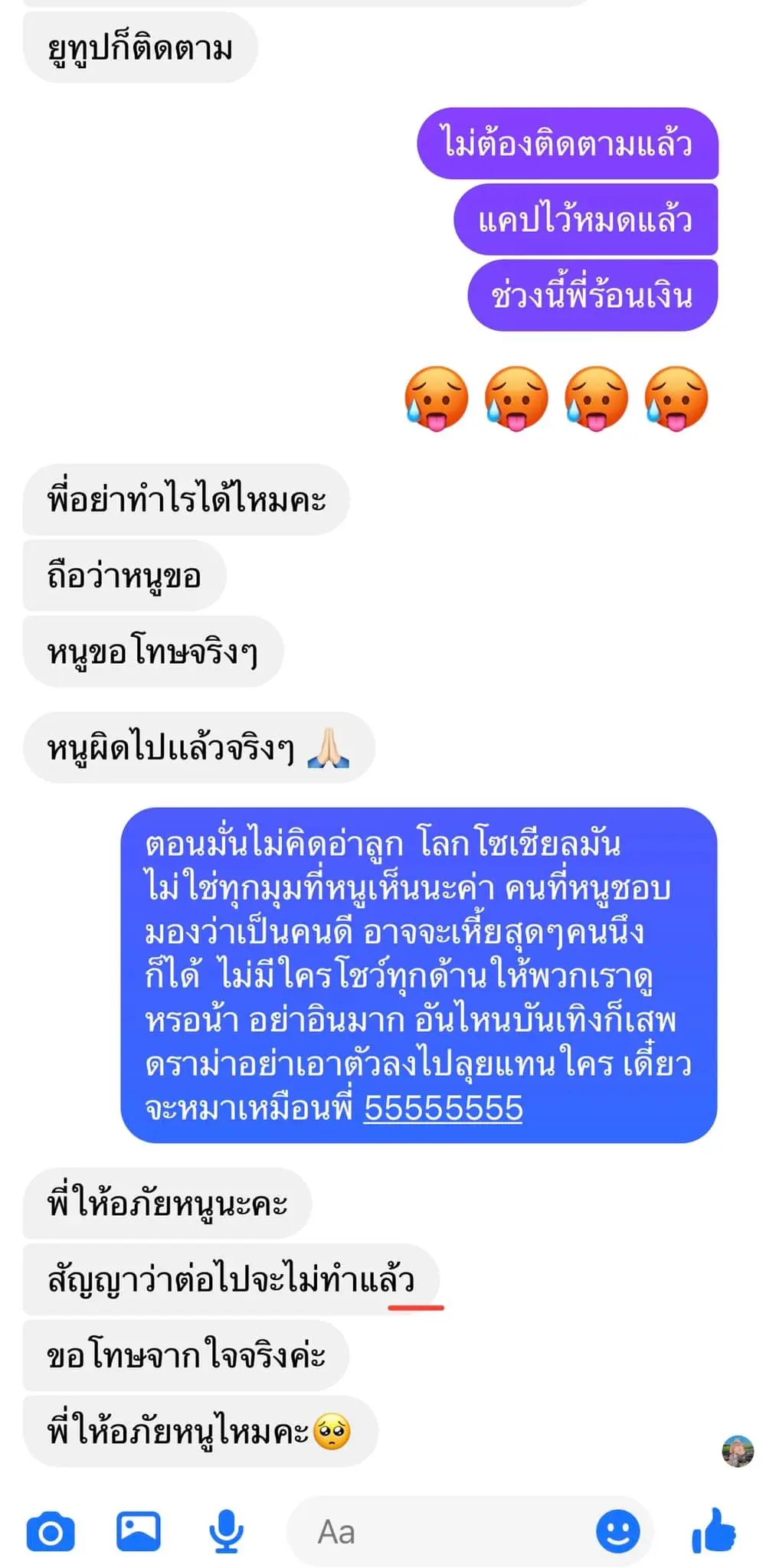Focus the Aa message input field

point(437,1532)
